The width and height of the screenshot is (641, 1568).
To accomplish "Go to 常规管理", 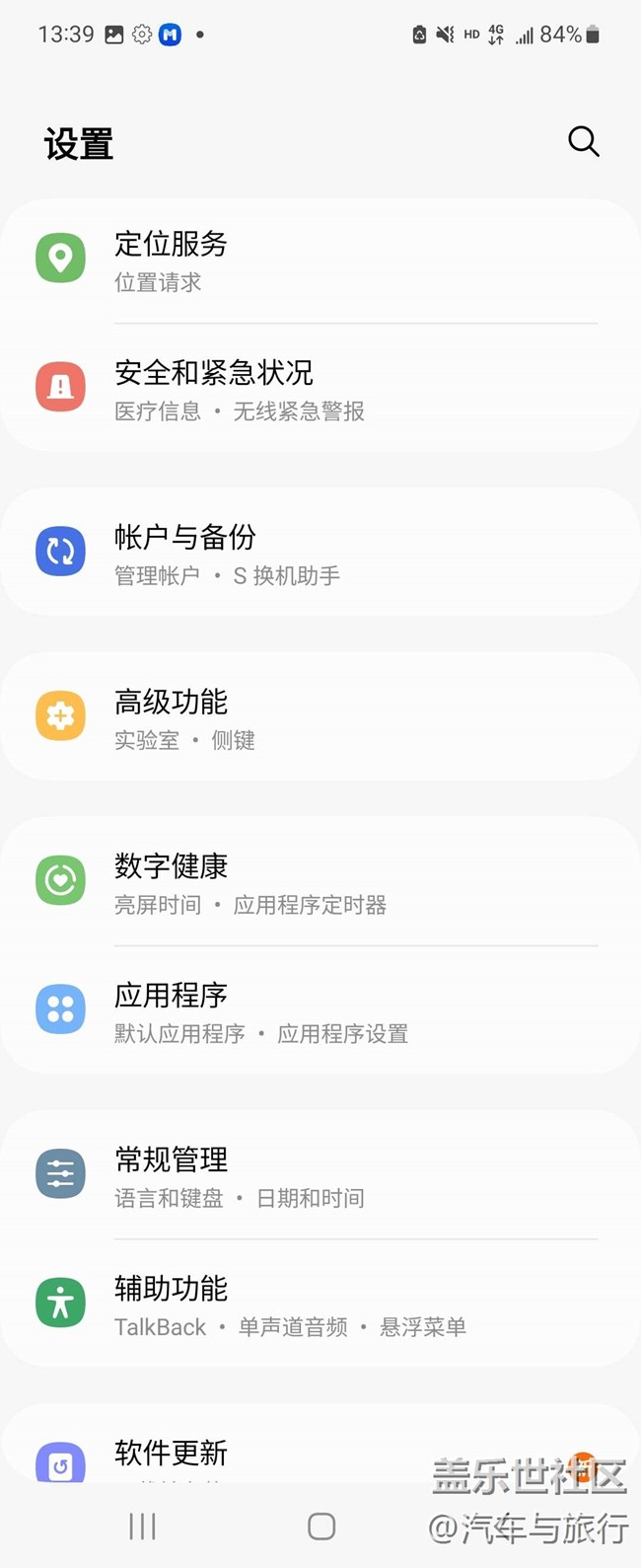I will click(320, 1175).
